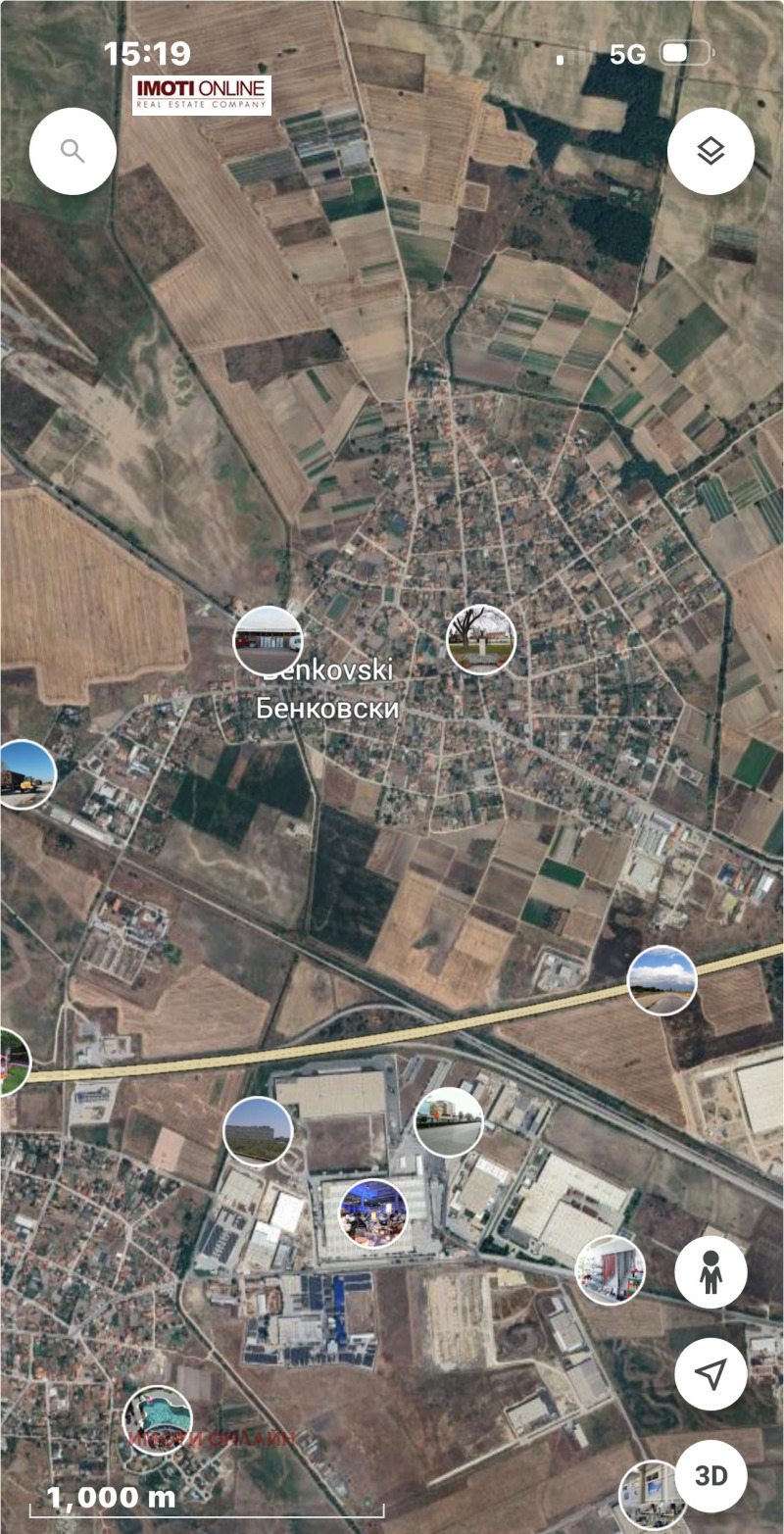Open the sky and field photo marker on highway

coord(661,979)
